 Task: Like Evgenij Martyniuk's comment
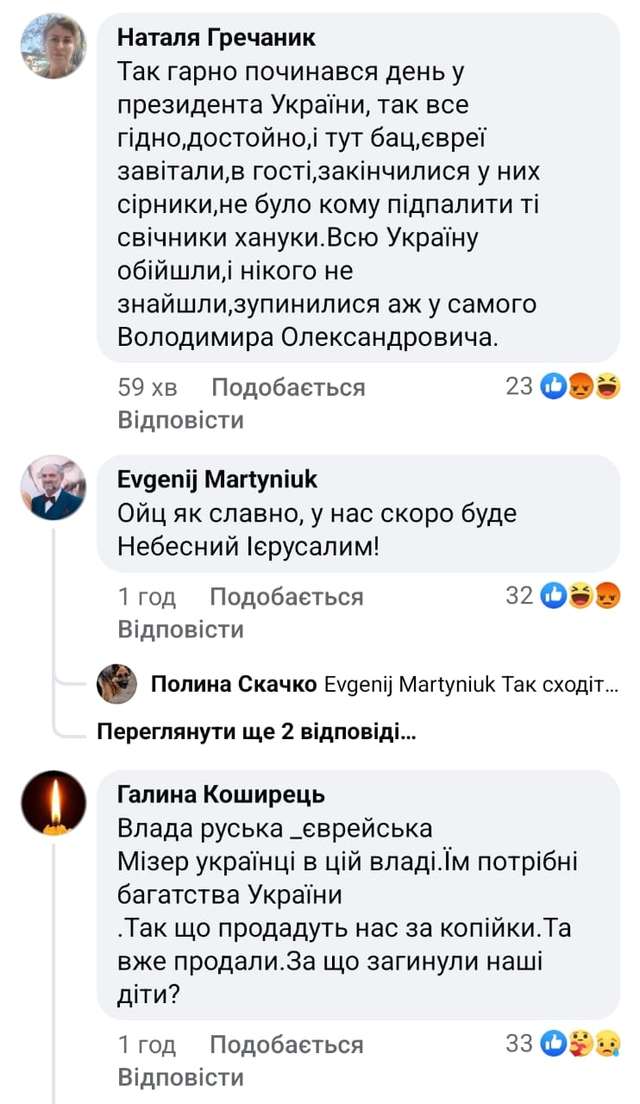click(x=286, y=597)
